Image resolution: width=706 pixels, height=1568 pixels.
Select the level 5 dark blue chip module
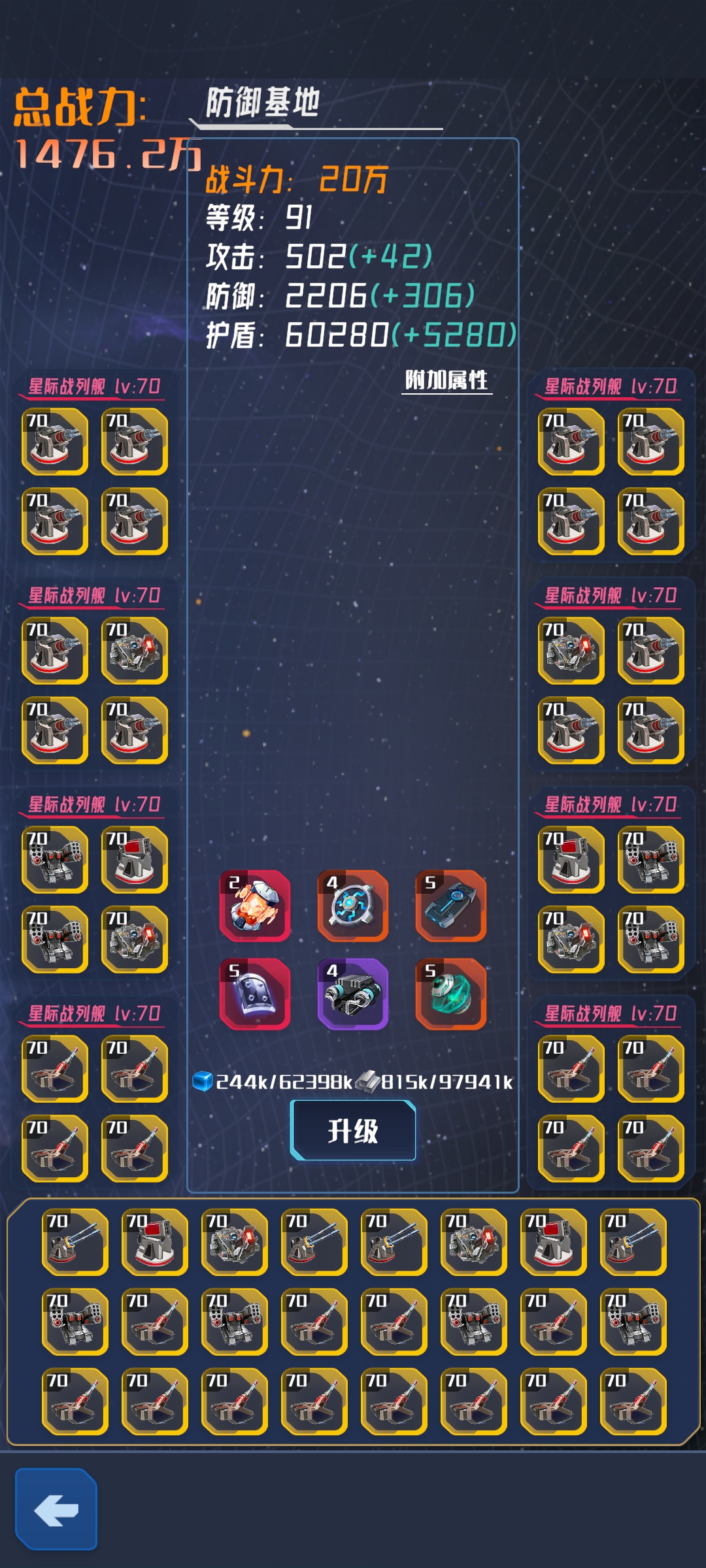(451, 906)
